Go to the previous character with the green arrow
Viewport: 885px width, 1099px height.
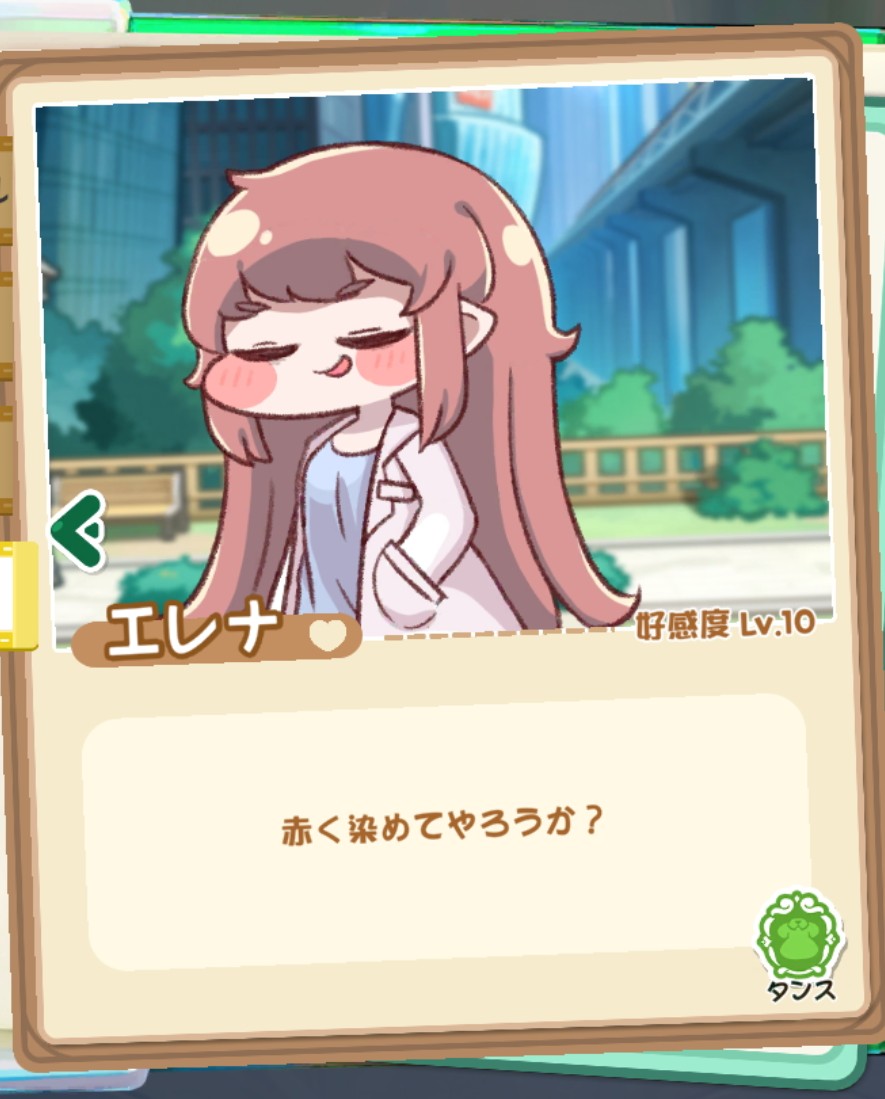point(78,531)
